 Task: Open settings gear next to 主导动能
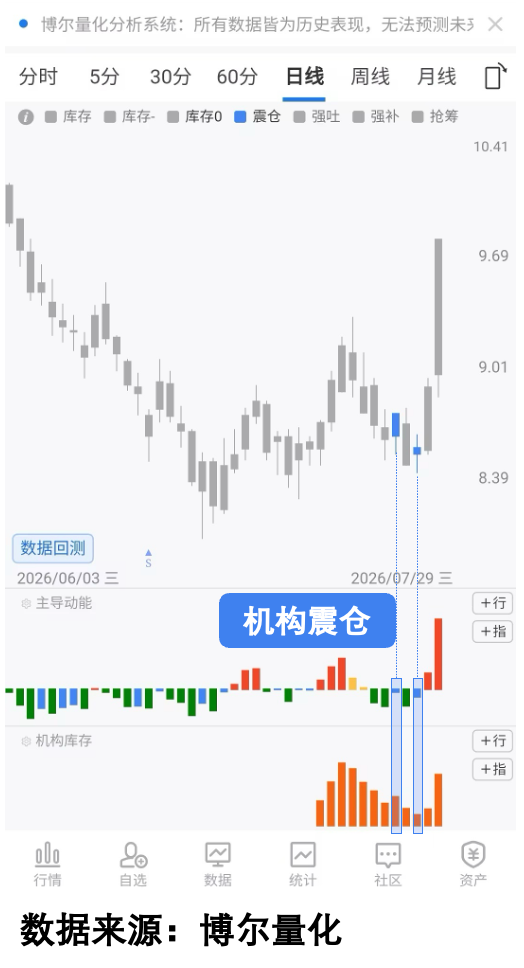[26, 604]
